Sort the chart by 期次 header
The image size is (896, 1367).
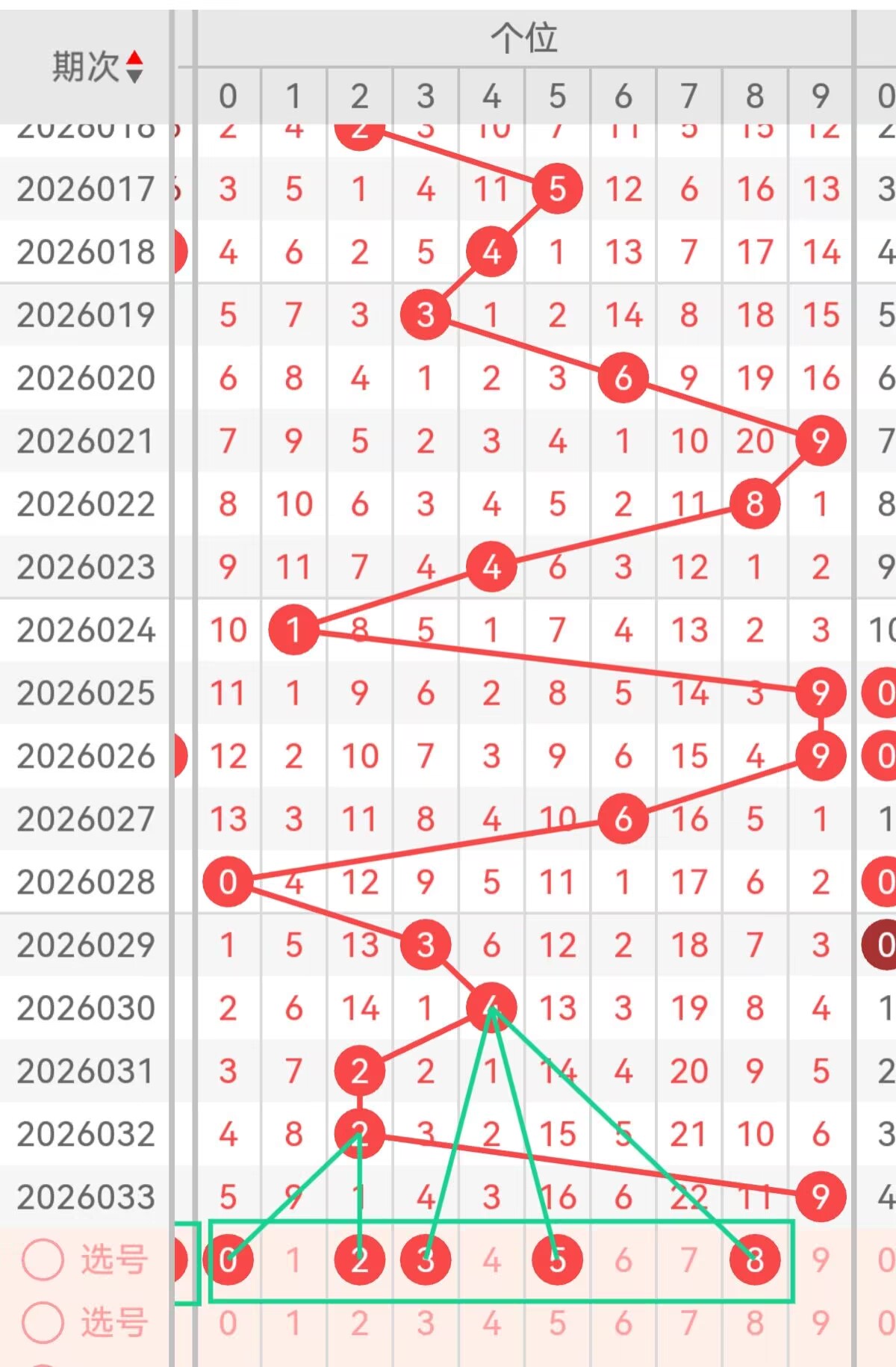(x=97, y=66)
